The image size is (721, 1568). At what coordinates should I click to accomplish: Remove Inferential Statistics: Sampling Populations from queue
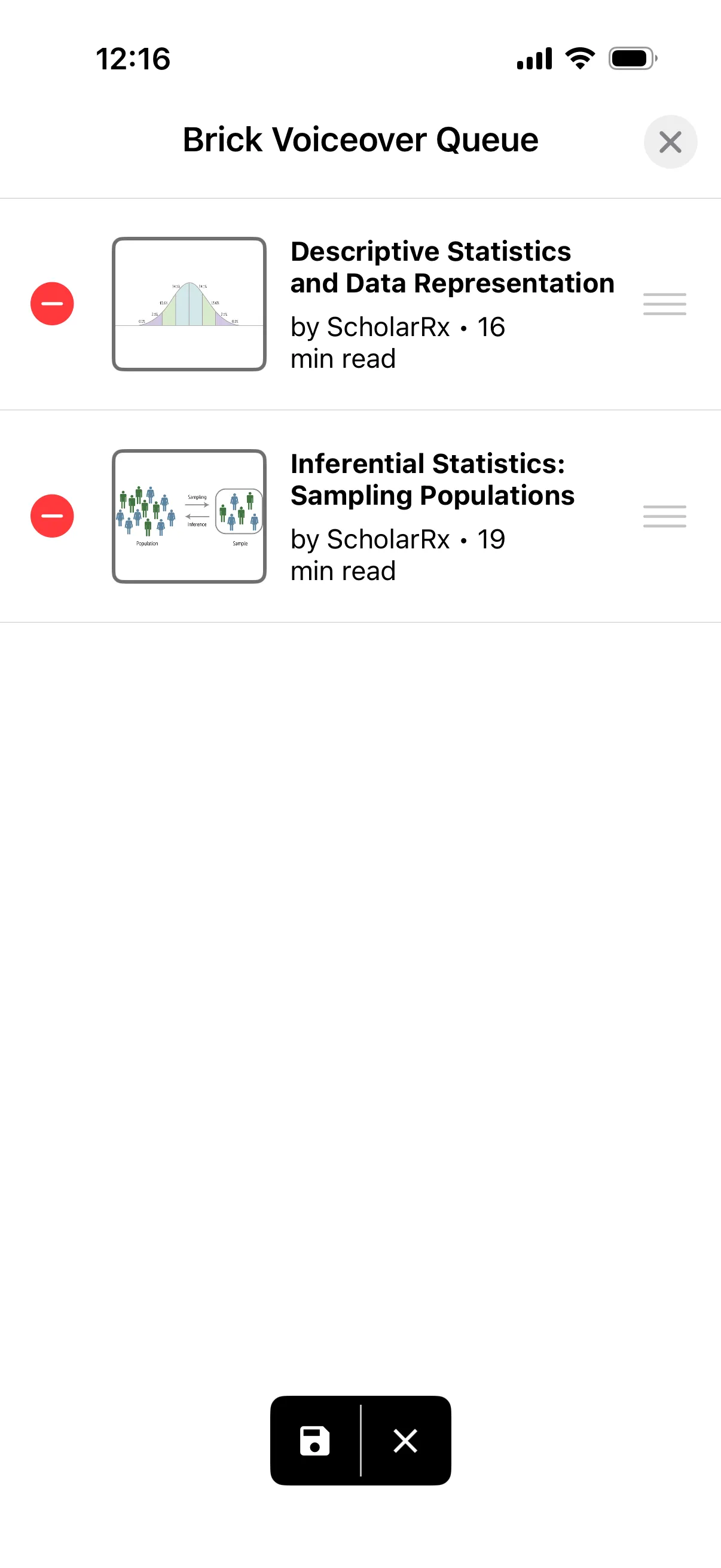[x=53, y=516]
